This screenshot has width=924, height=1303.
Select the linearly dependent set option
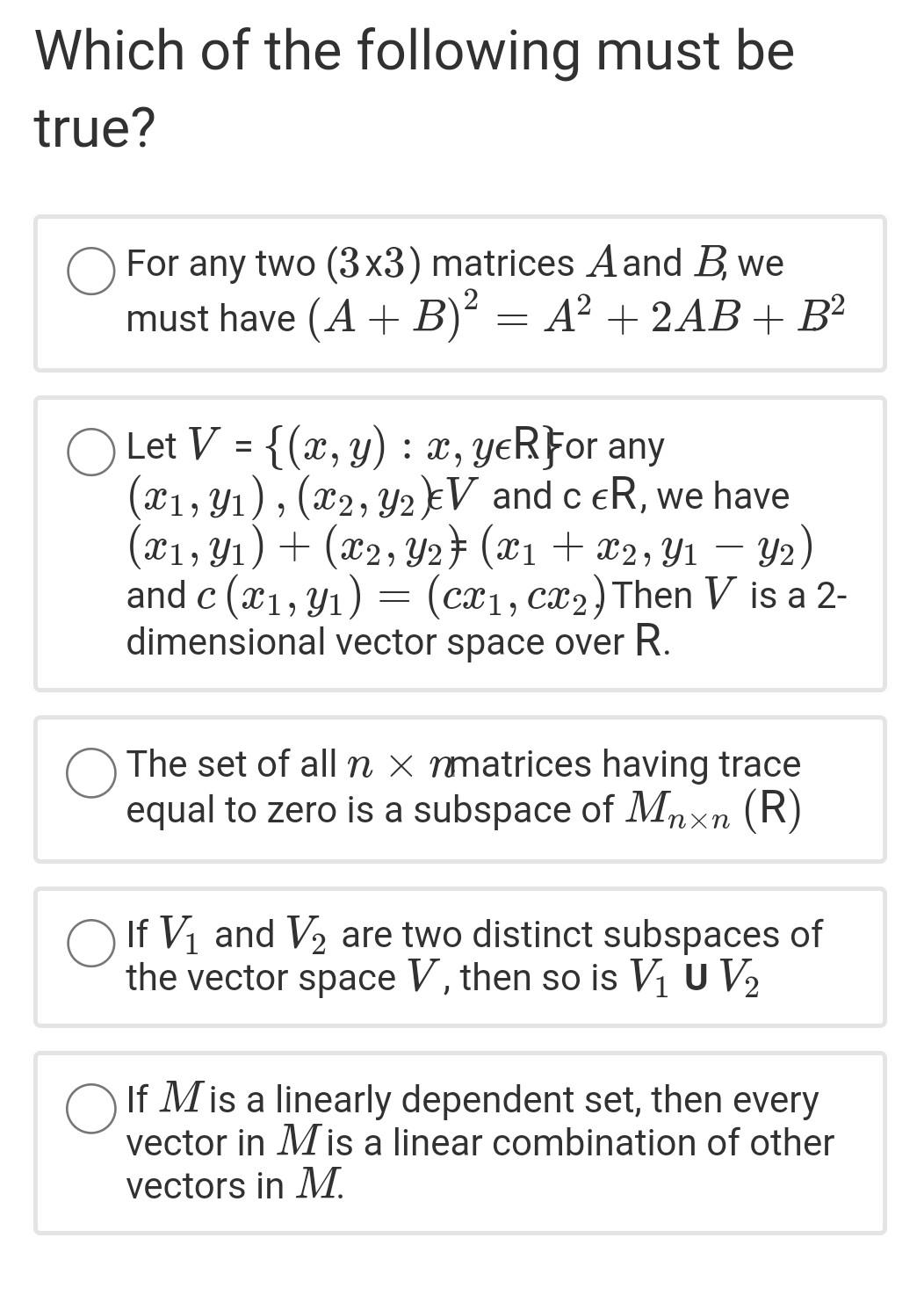tap(90, 1108)
